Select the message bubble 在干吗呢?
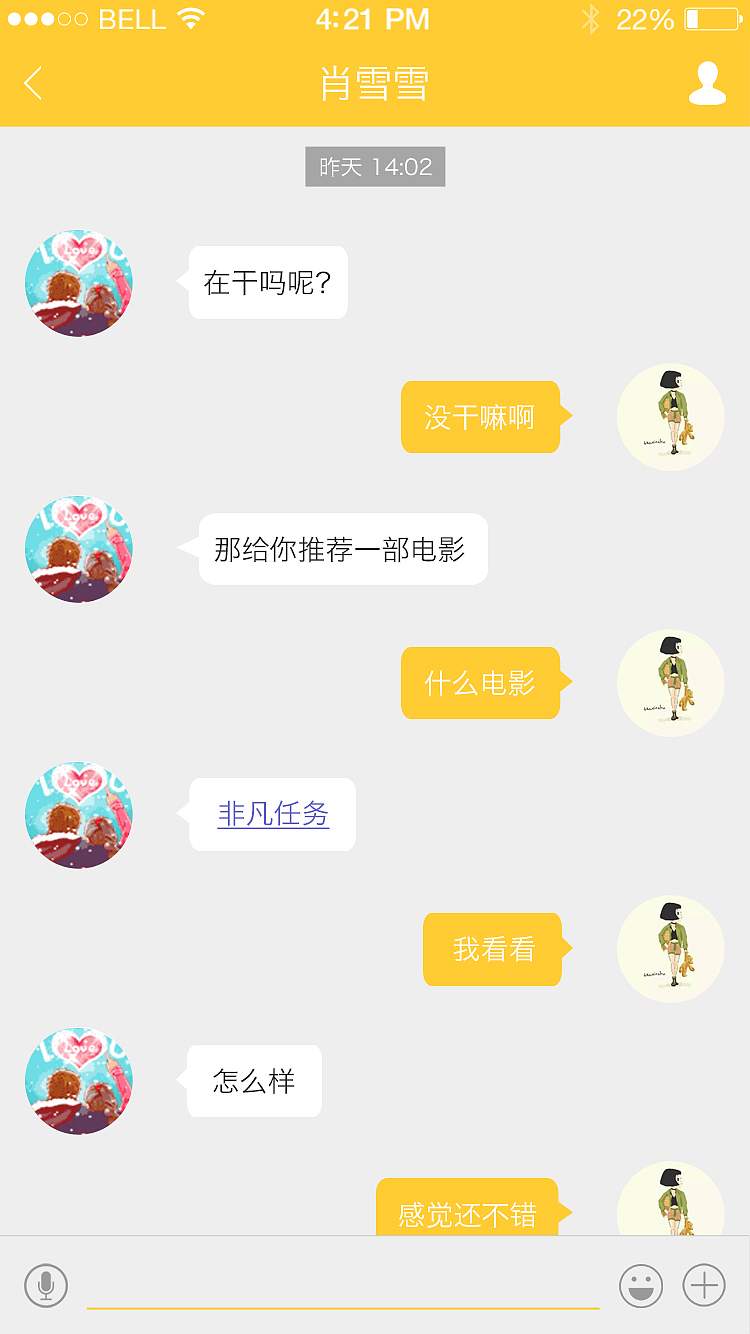The width and height of the screenshot is (750, 1334). click(x=266, y=283)
